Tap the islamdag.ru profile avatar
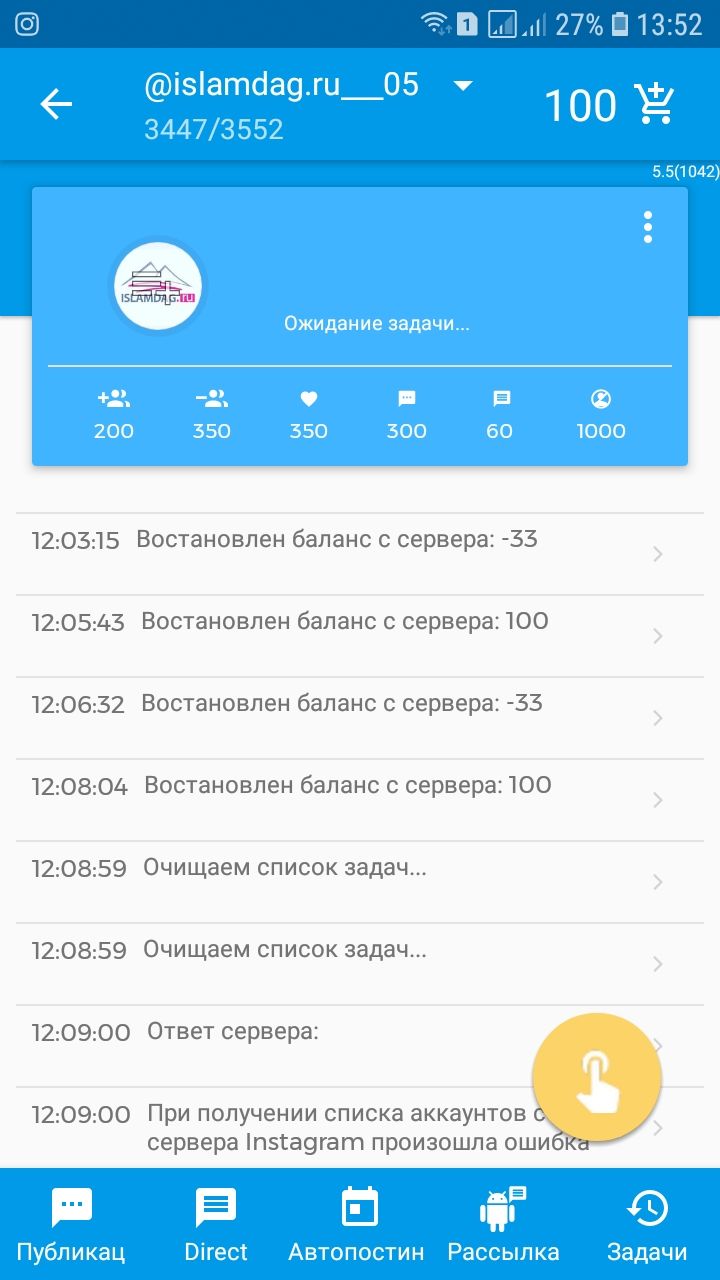Viewport: 720px width, 1280px height. [x=158, y=285]
